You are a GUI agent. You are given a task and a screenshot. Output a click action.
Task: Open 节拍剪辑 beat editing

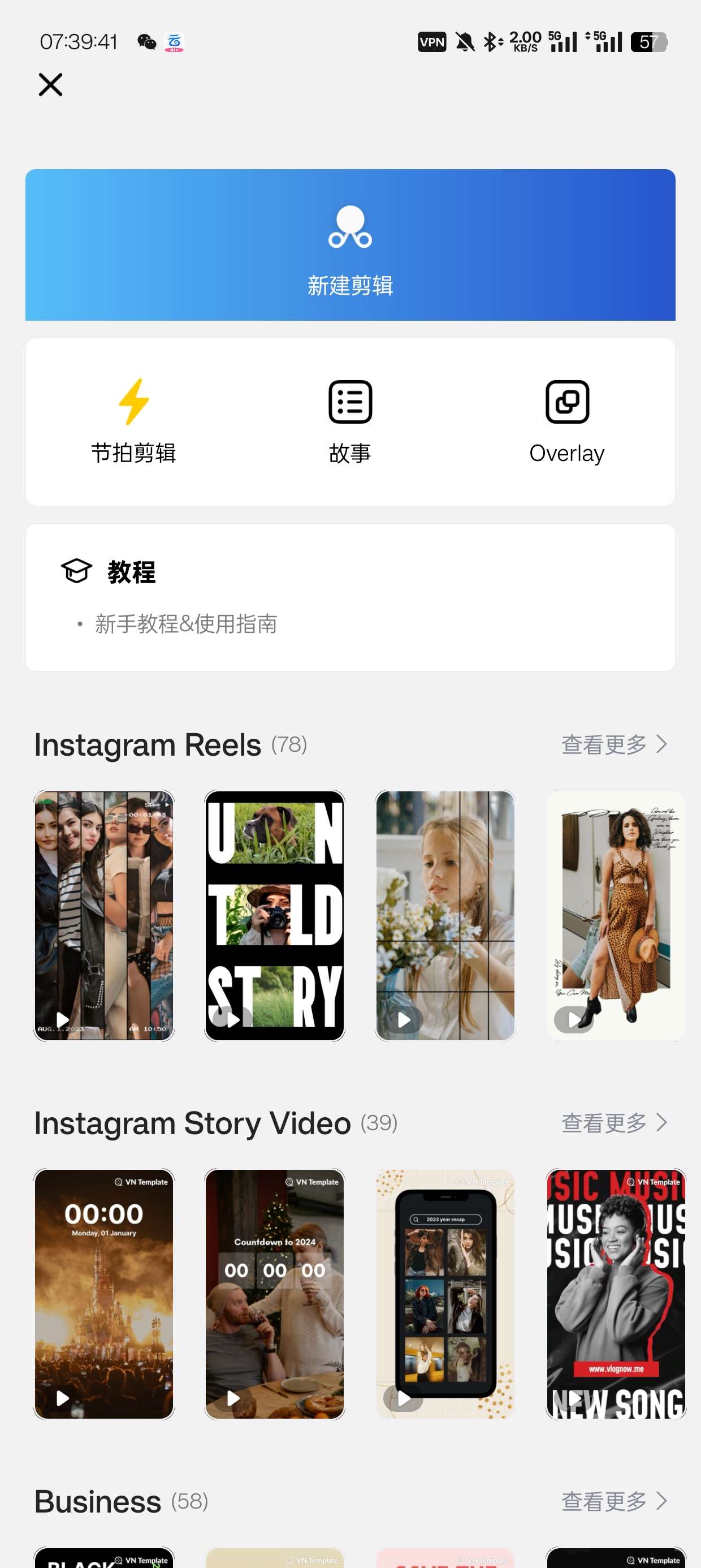[x=133, y=421]
